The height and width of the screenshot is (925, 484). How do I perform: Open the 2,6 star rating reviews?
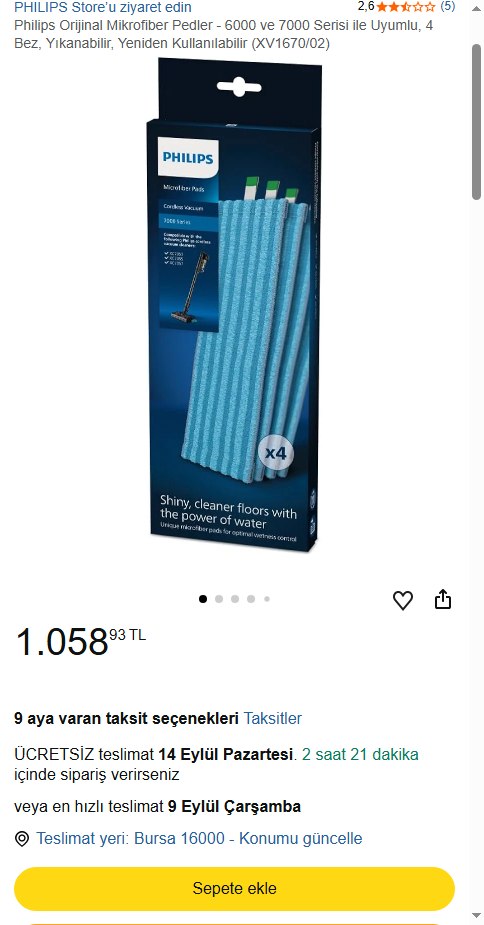(x=406, y=7)
